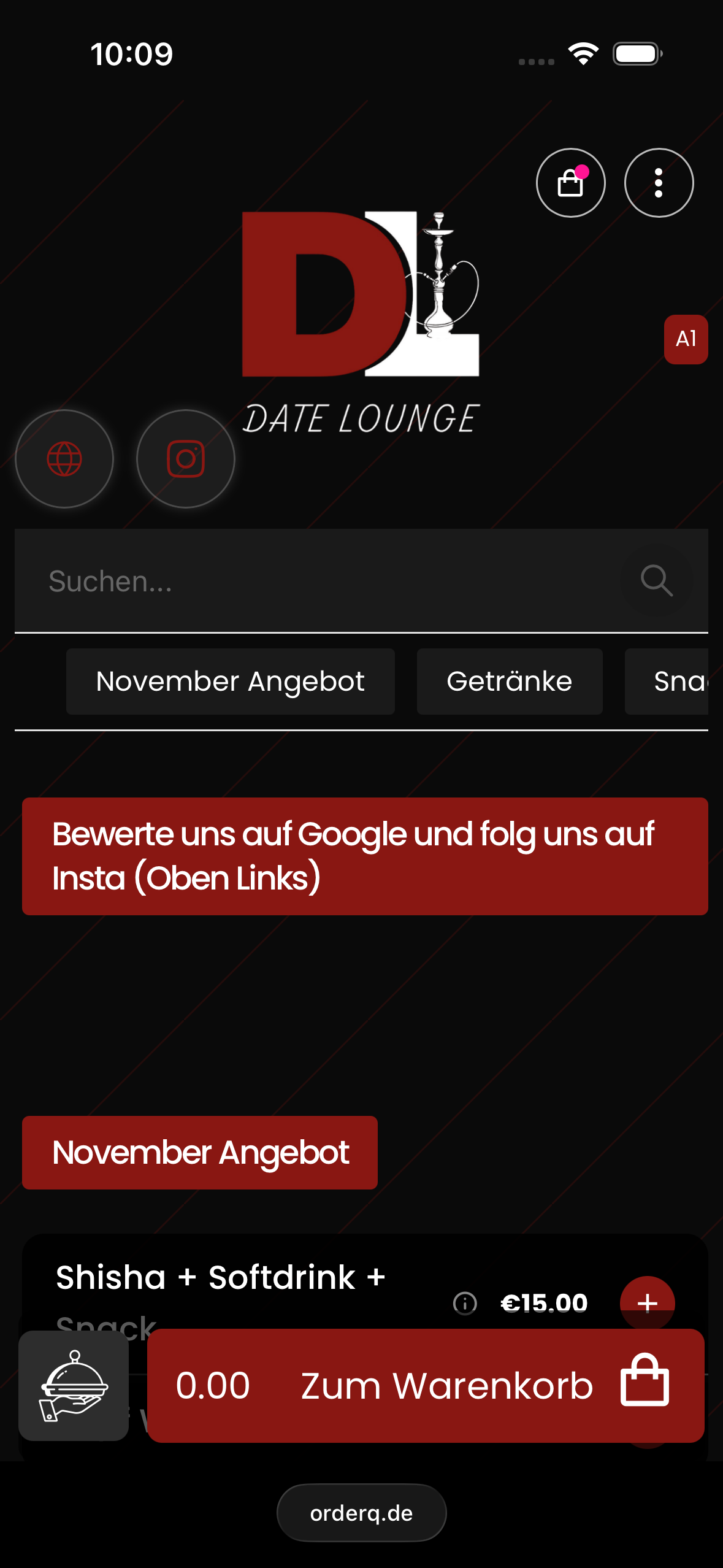Open the Instagram icon
This screenshot has width=723, height=1568.
click(185, 458)
